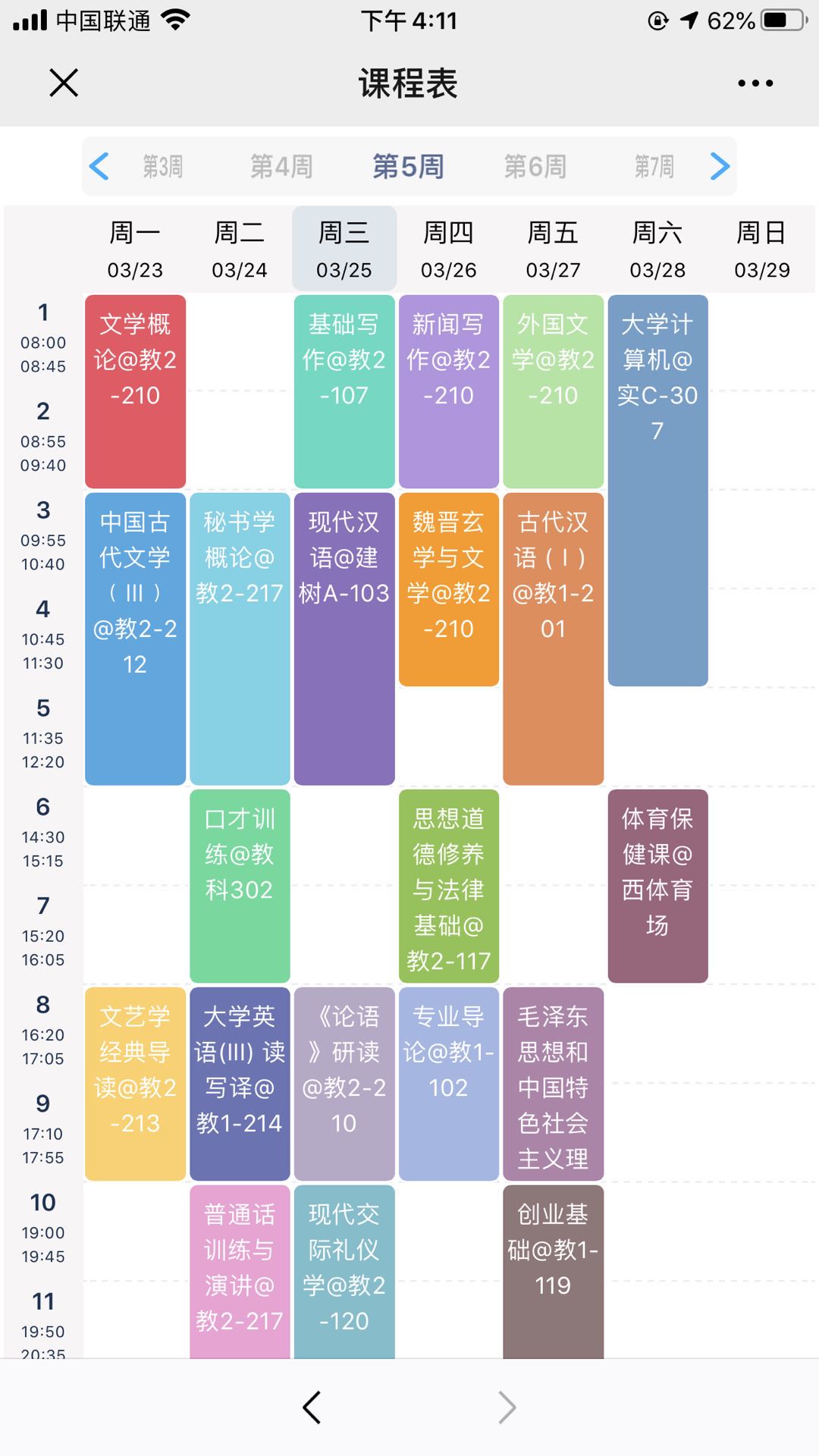The width and height of the screenshot is (819, 1456).
Task: Close the 课程表 schedule view
Action: coord(64,83)
